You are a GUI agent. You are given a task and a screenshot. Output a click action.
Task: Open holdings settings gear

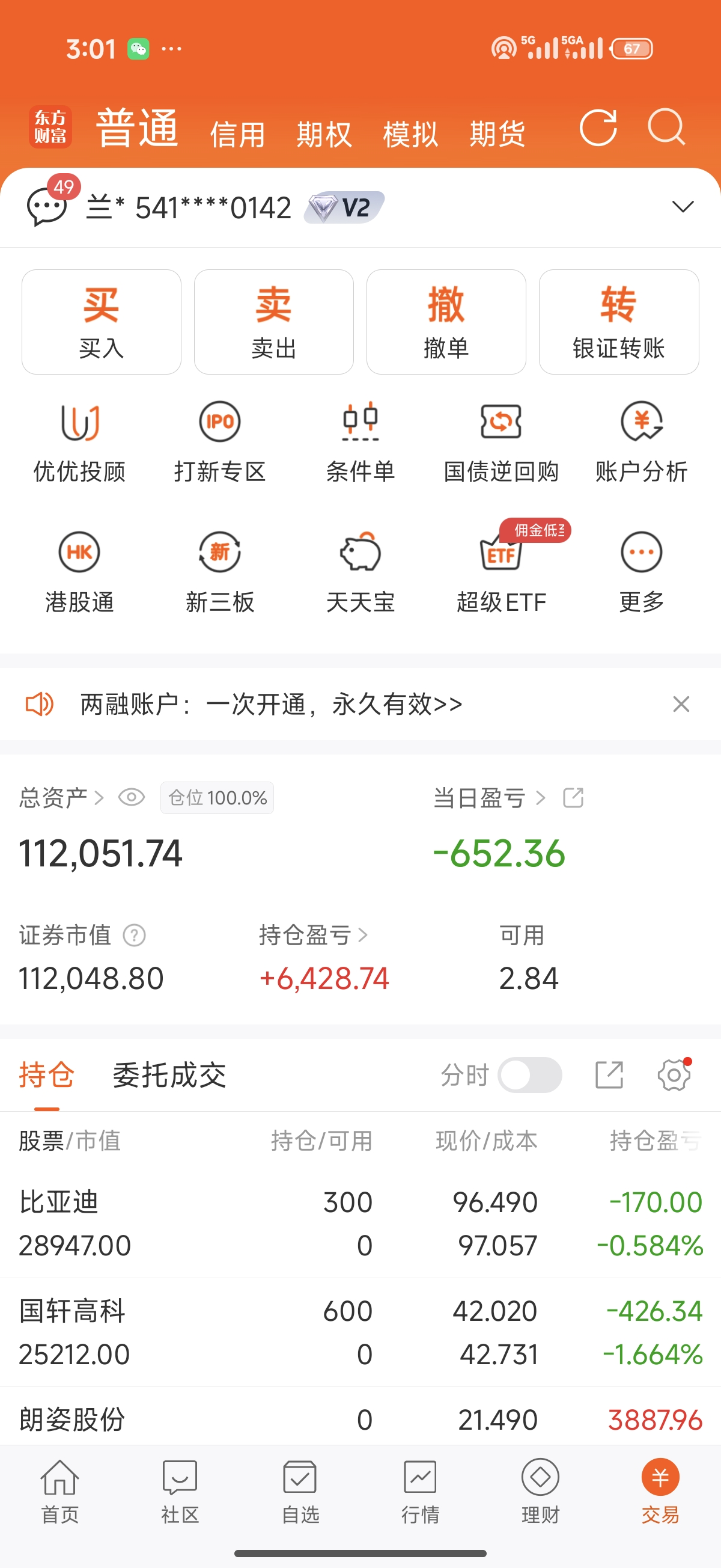click(x=674, y=1075)
